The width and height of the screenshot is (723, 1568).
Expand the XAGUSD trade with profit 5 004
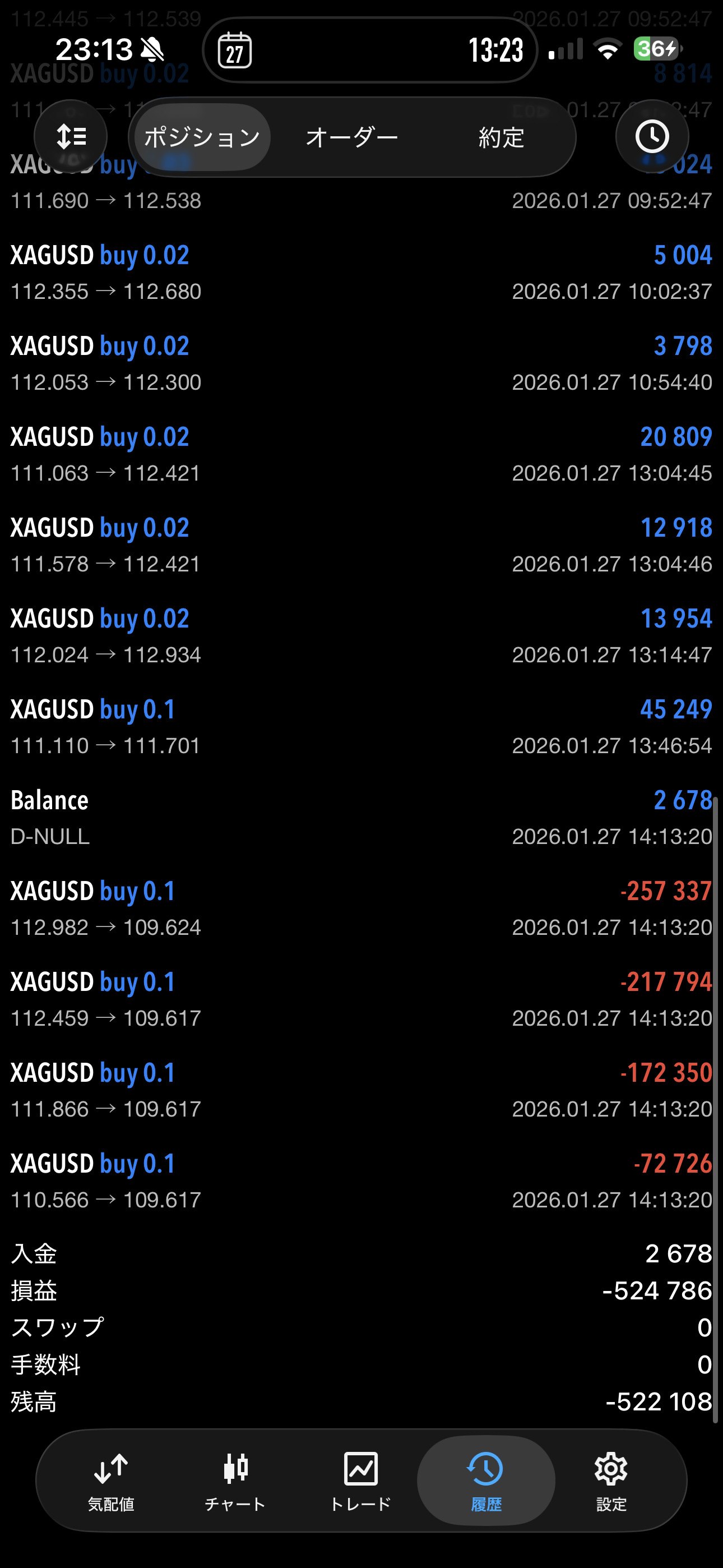point(361,273)
